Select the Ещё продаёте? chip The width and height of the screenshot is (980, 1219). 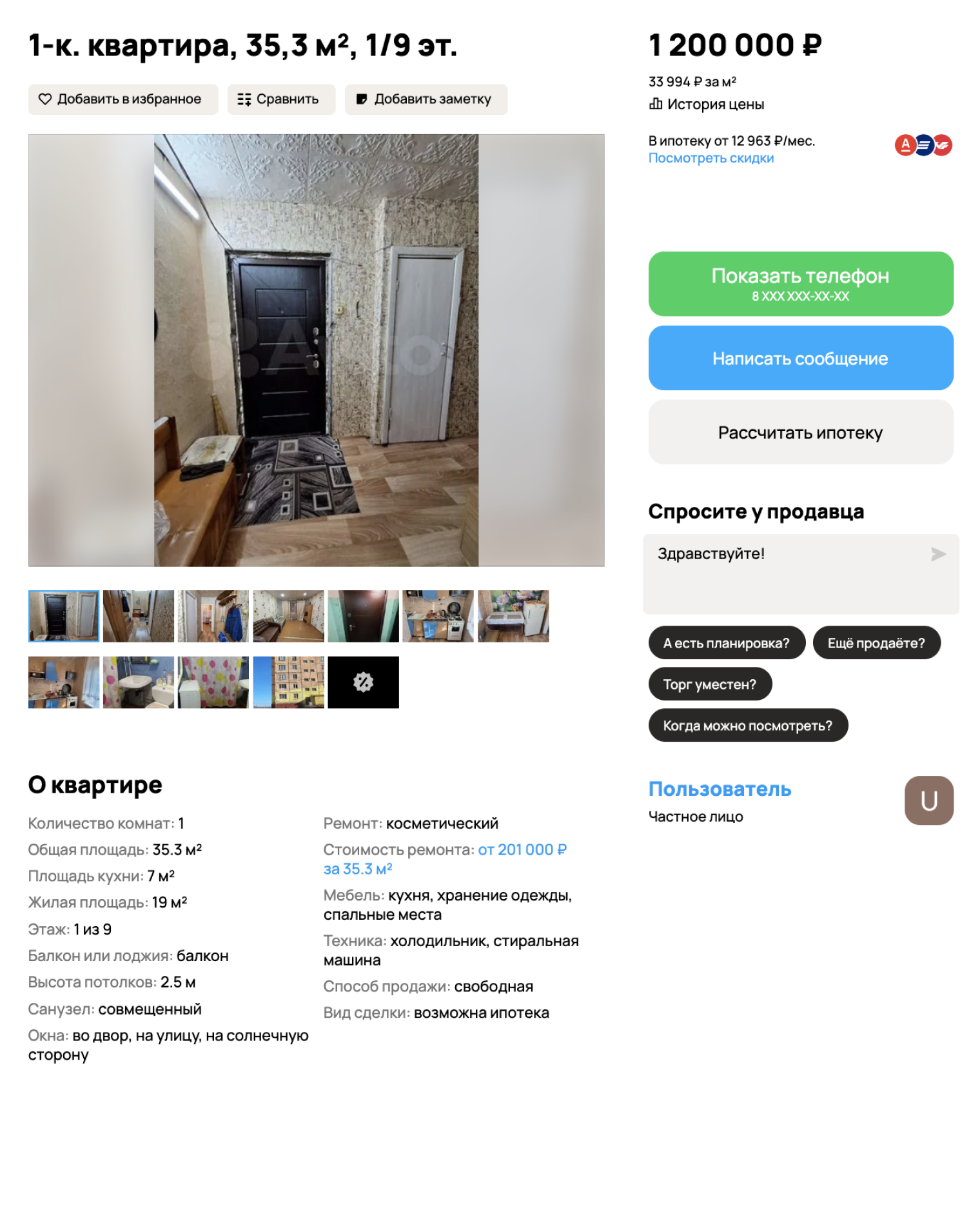[x=876, y=643]
